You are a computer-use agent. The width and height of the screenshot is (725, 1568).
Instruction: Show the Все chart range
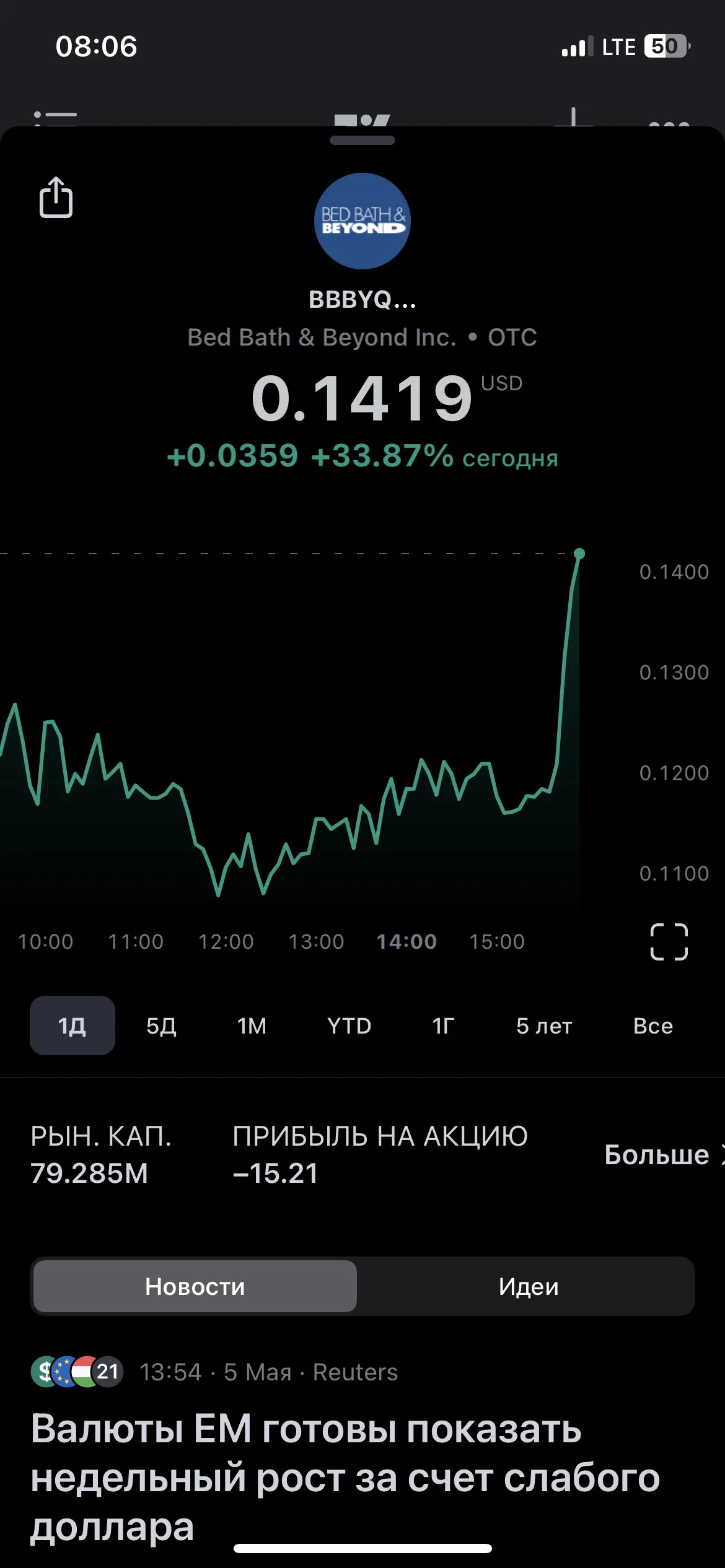653,1026
